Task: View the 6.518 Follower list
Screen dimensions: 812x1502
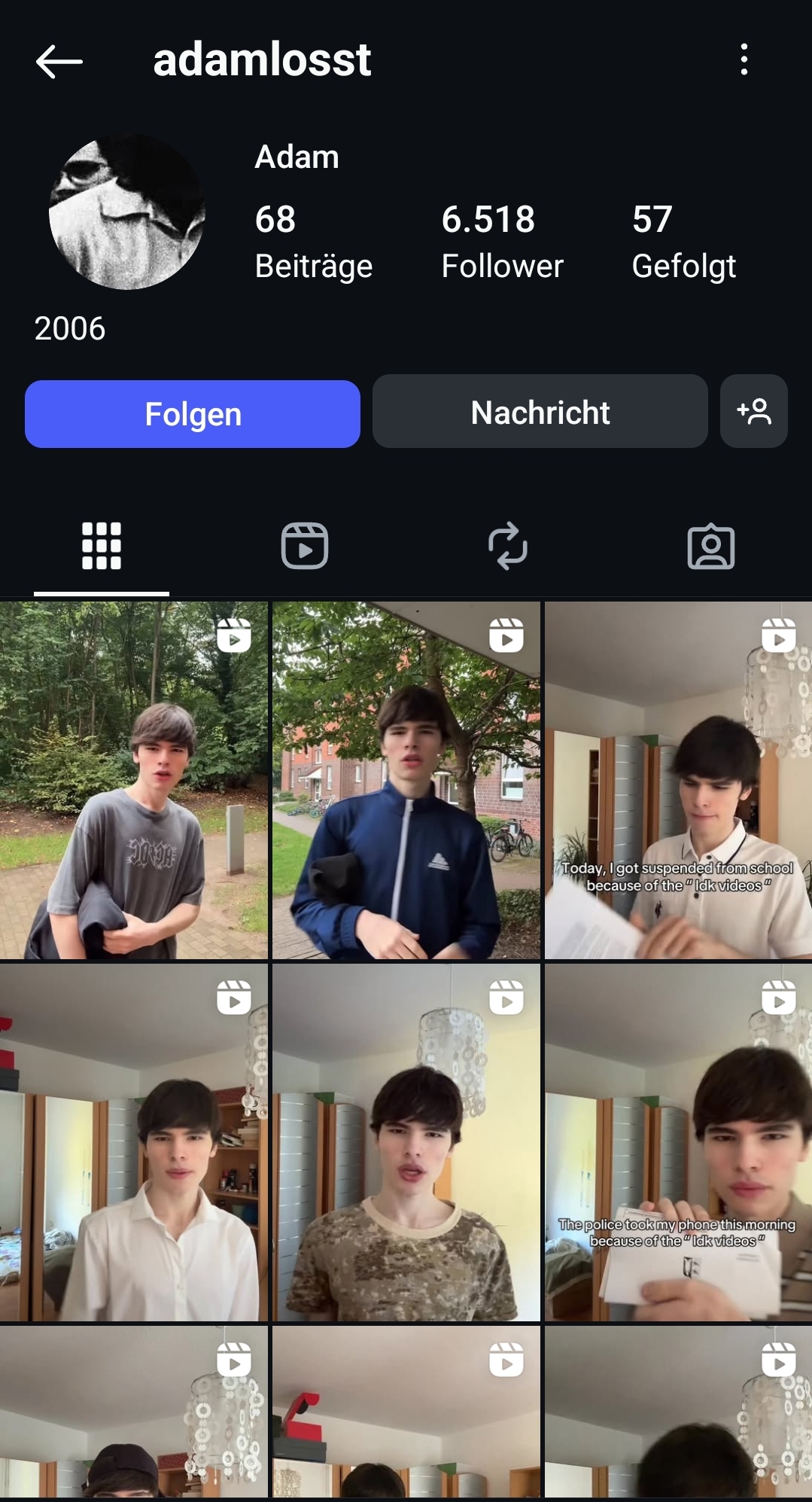Action: [502, 242]
